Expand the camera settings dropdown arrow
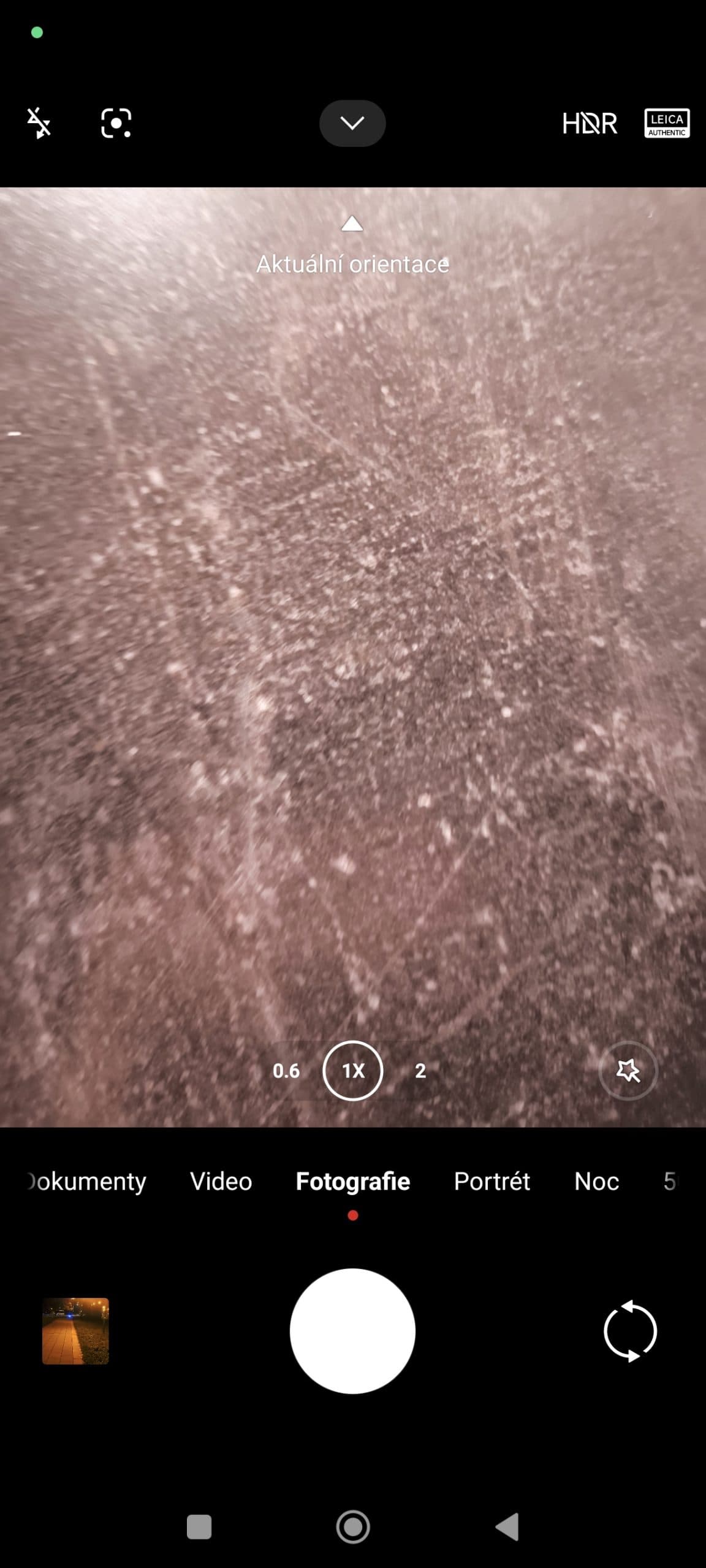This screenshot has height=1568, width=706. (352, 123)
